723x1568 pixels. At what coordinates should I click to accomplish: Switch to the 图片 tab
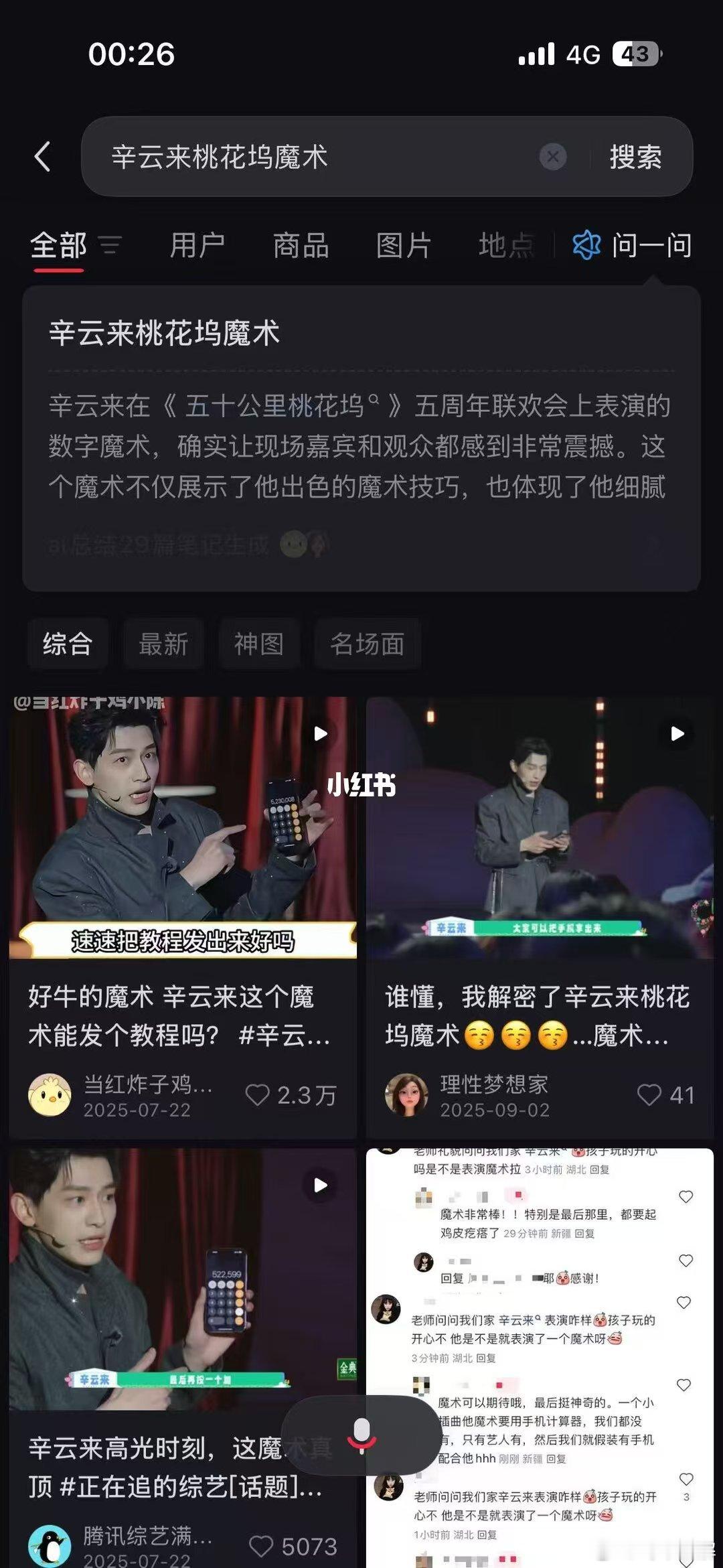click(x=405, y=246)
